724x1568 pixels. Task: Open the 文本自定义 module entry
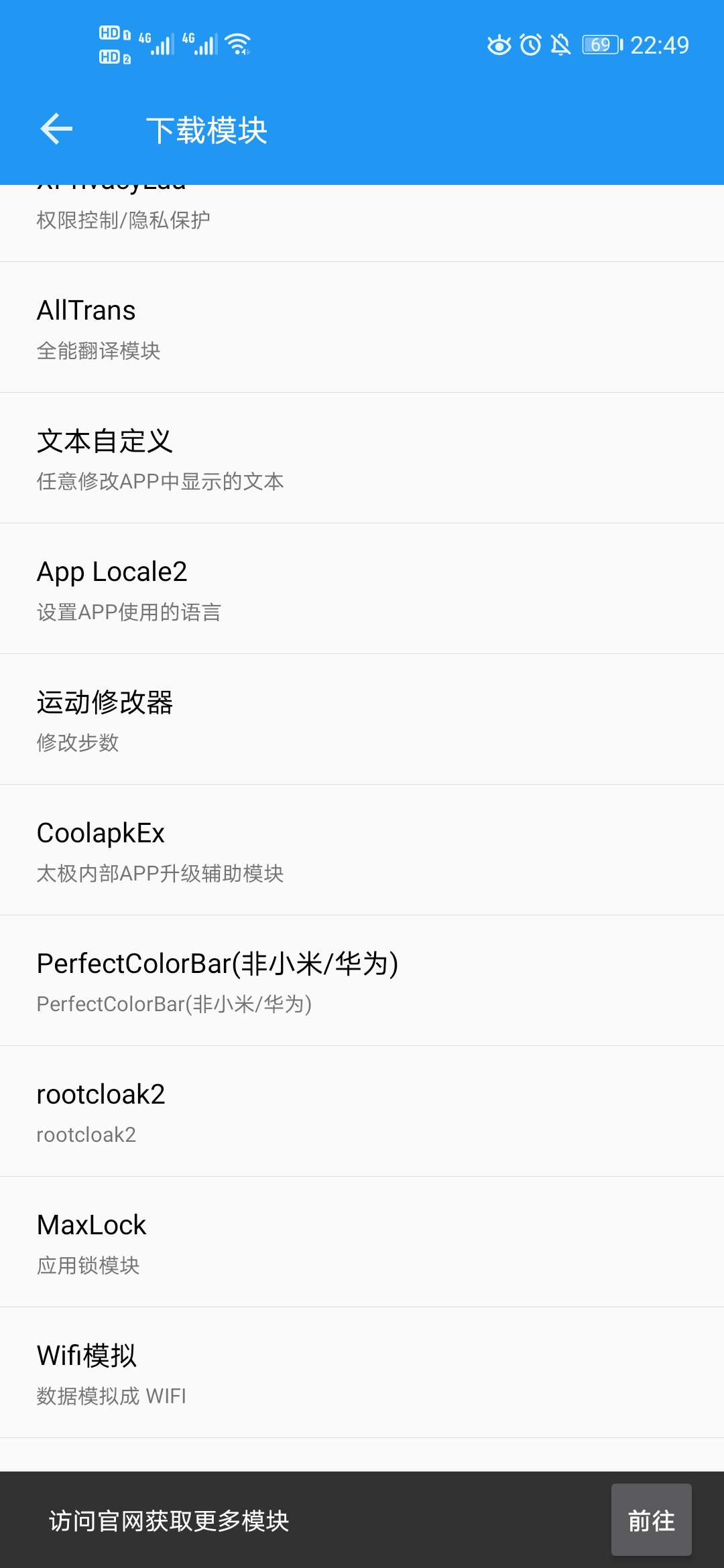click(x=362, y=457)
